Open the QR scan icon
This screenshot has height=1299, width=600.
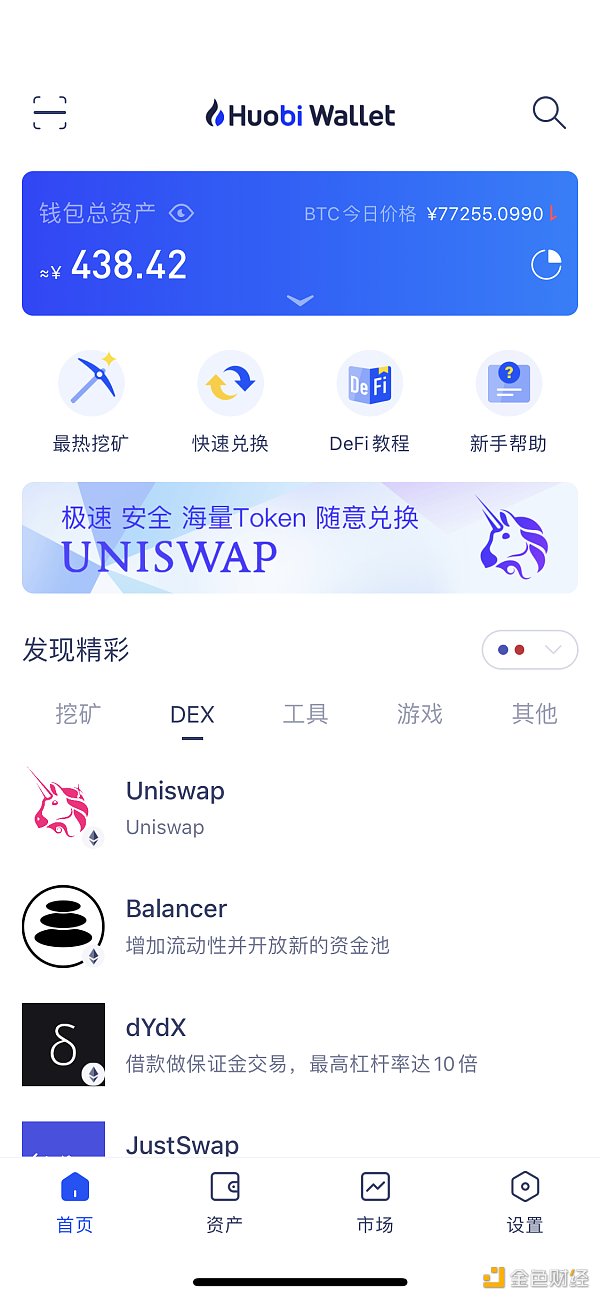(x=49, y=113)
